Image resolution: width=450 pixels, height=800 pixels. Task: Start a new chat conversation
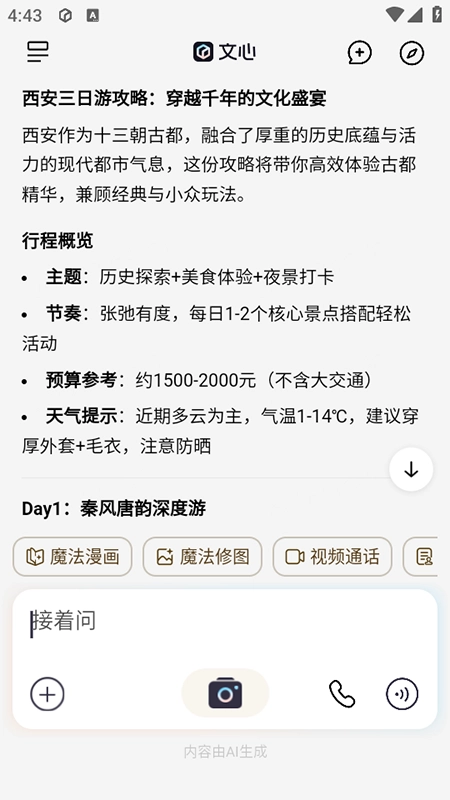(x=360, y=53)
